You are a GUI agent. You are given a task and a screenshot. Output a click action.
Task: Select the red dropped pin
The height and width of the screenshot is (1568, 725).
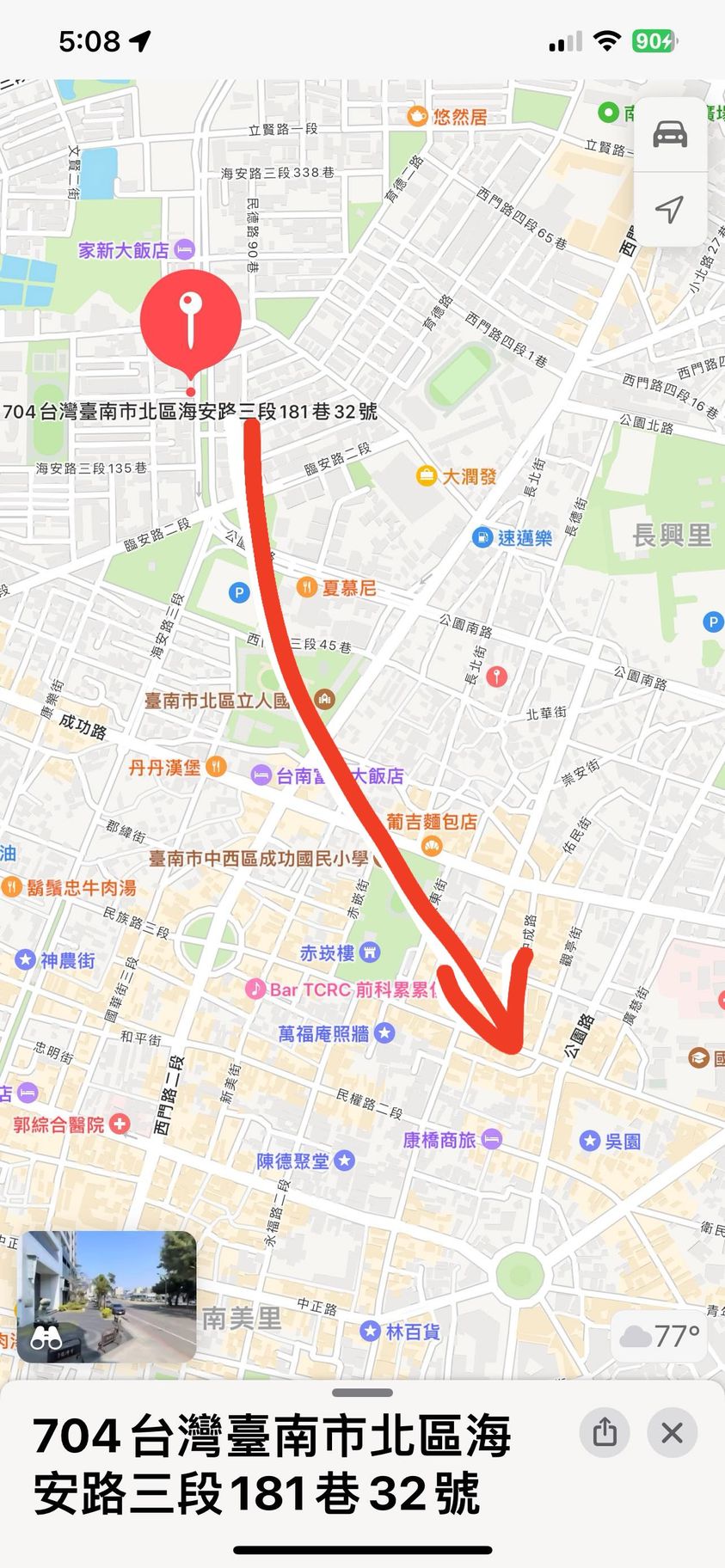point(190,322)
